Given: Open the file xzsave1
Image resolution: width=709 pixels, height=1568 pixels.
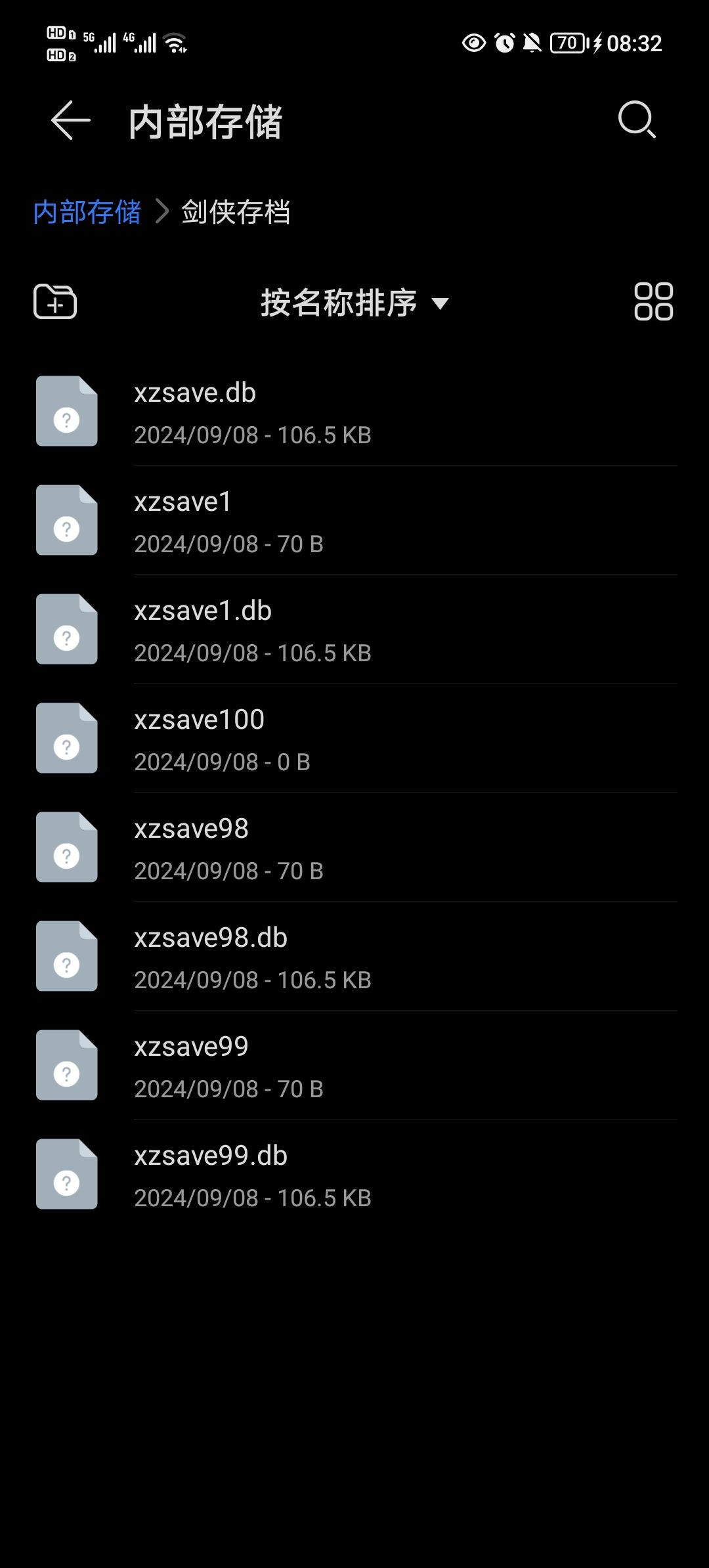Looking at the screenshot, I should pos(354,521).
